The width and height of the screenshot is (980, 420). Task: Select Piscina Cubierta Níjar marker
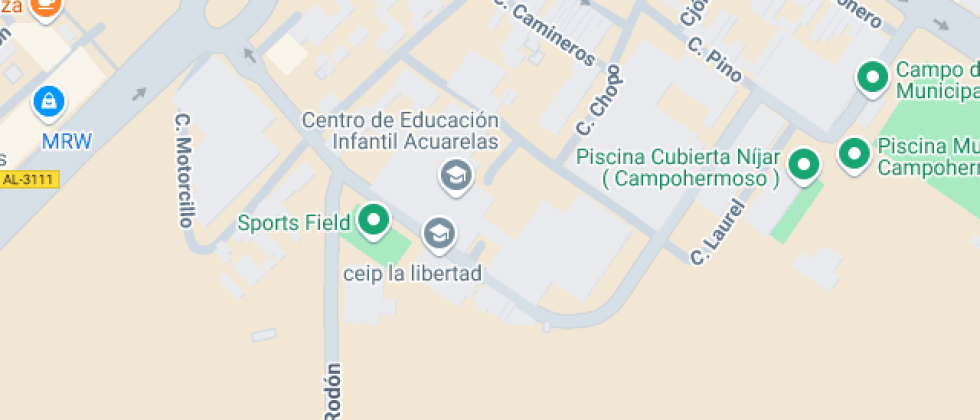pyautogui.click(x=804, y=165)
